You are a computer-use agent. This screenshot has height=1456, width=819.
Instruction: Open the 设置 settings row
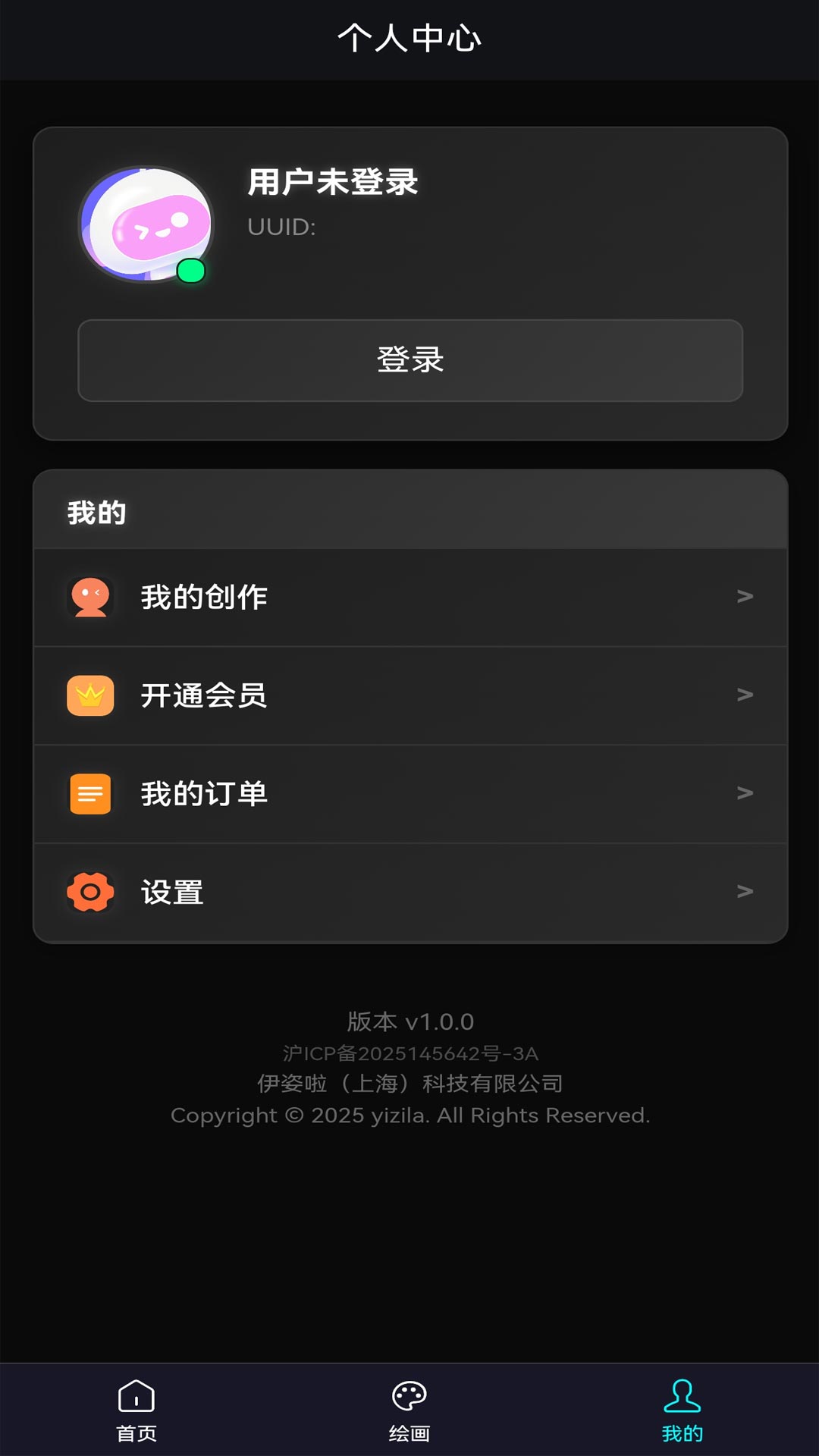(x=409, y=893)
